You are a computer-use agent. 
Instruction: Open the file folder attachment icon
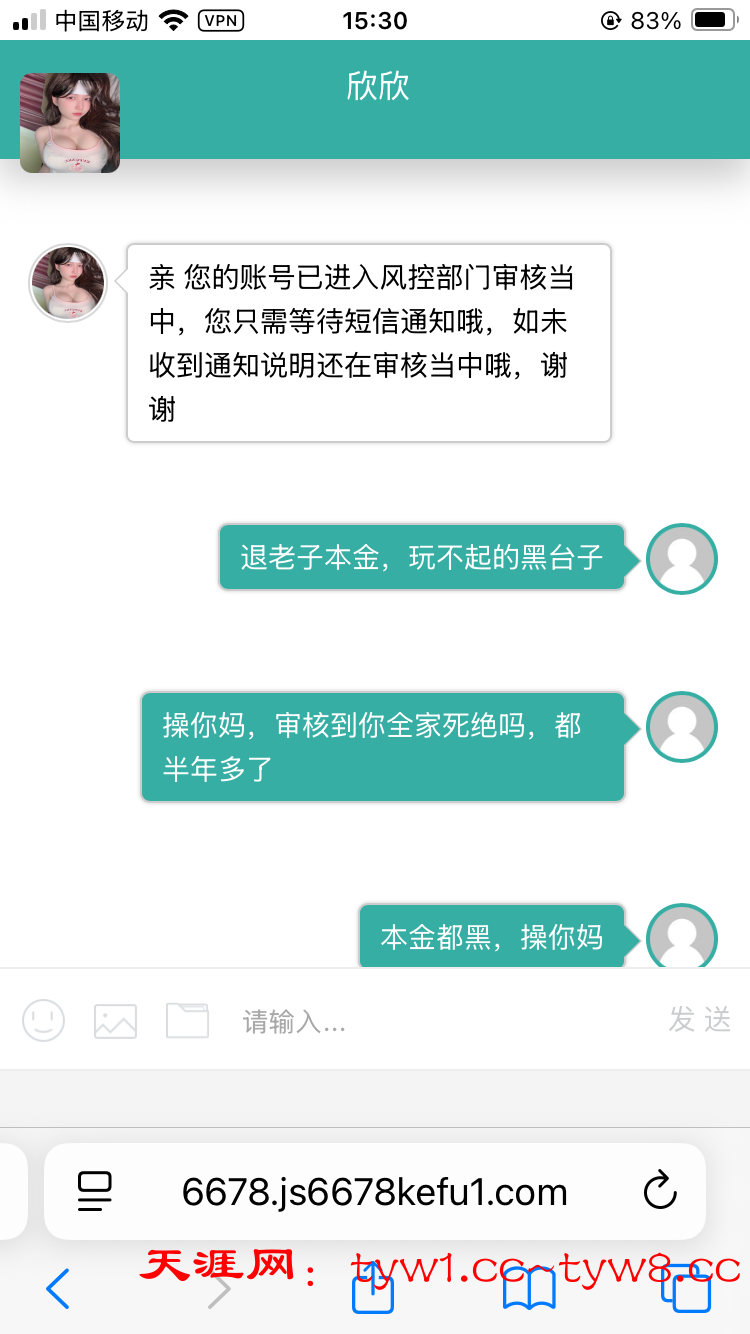coord(187,1020)
